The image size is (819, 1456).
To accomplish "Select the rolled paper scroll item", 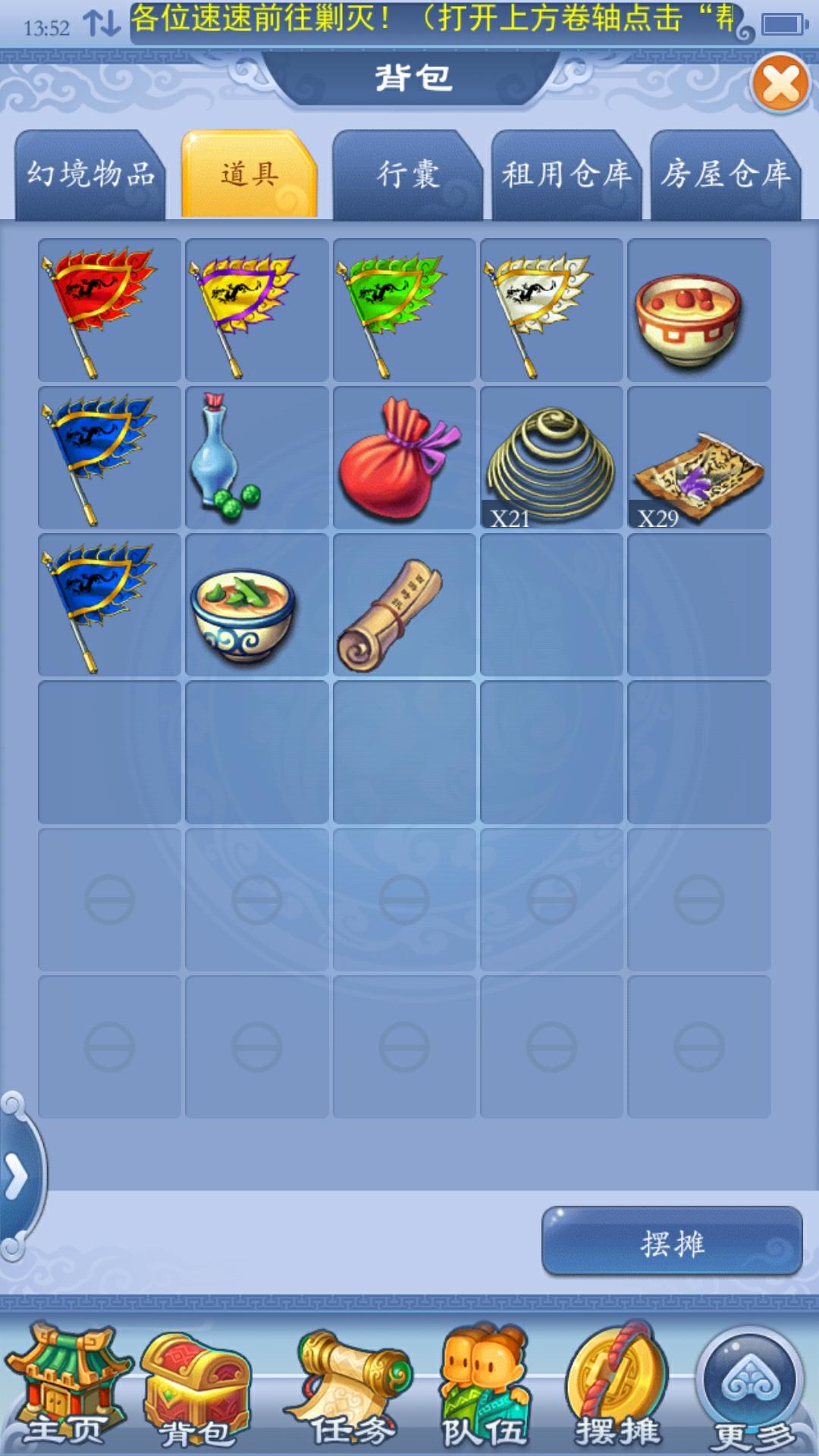I will click(403, 604).
